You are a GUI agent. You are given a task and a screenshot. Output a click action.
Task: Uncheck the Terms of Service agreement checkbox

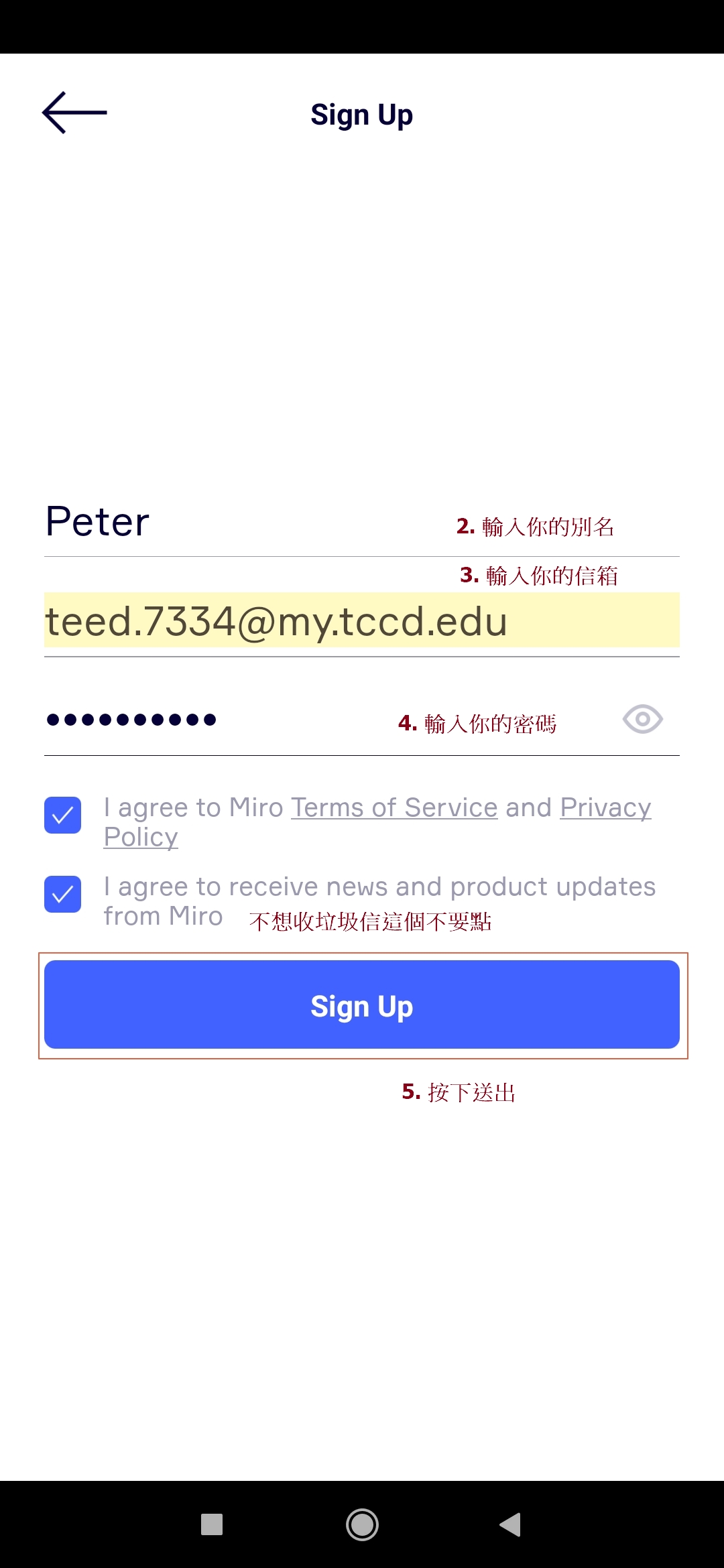[x=63, y=815]
